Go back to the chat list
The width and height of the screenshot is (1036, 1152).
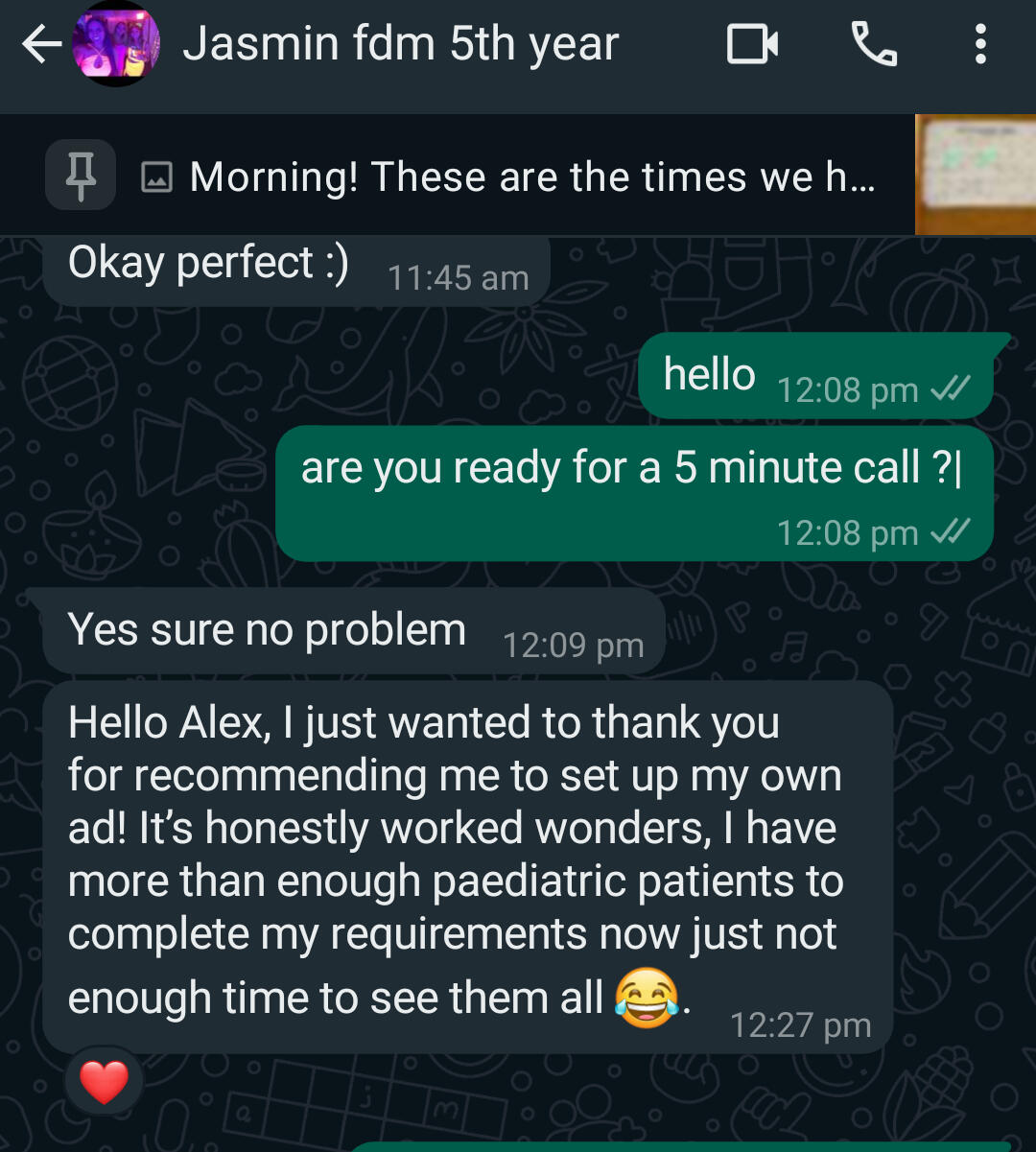[40, 45]
